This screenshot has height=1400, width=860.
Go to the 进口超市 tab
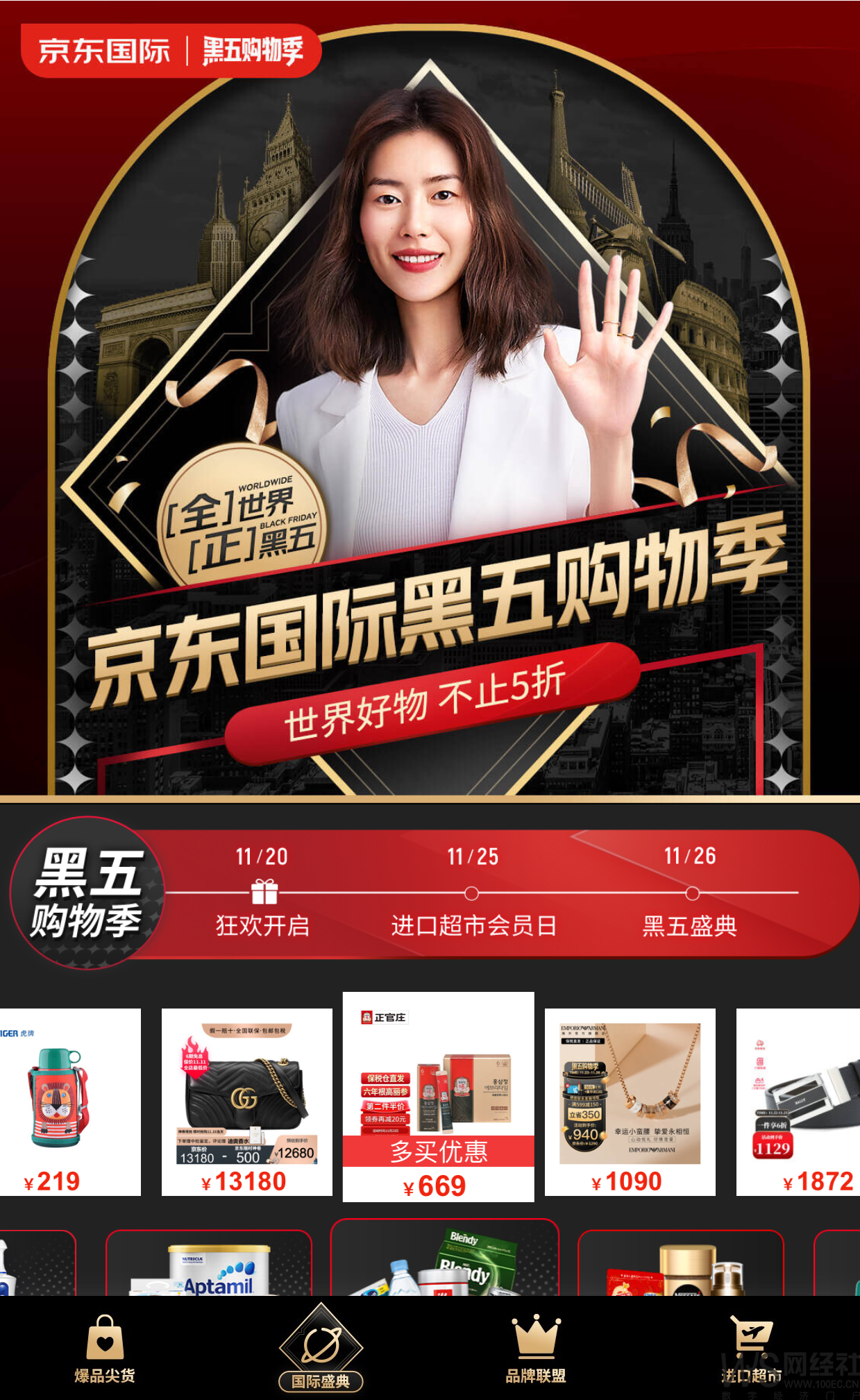point(751,1349)
